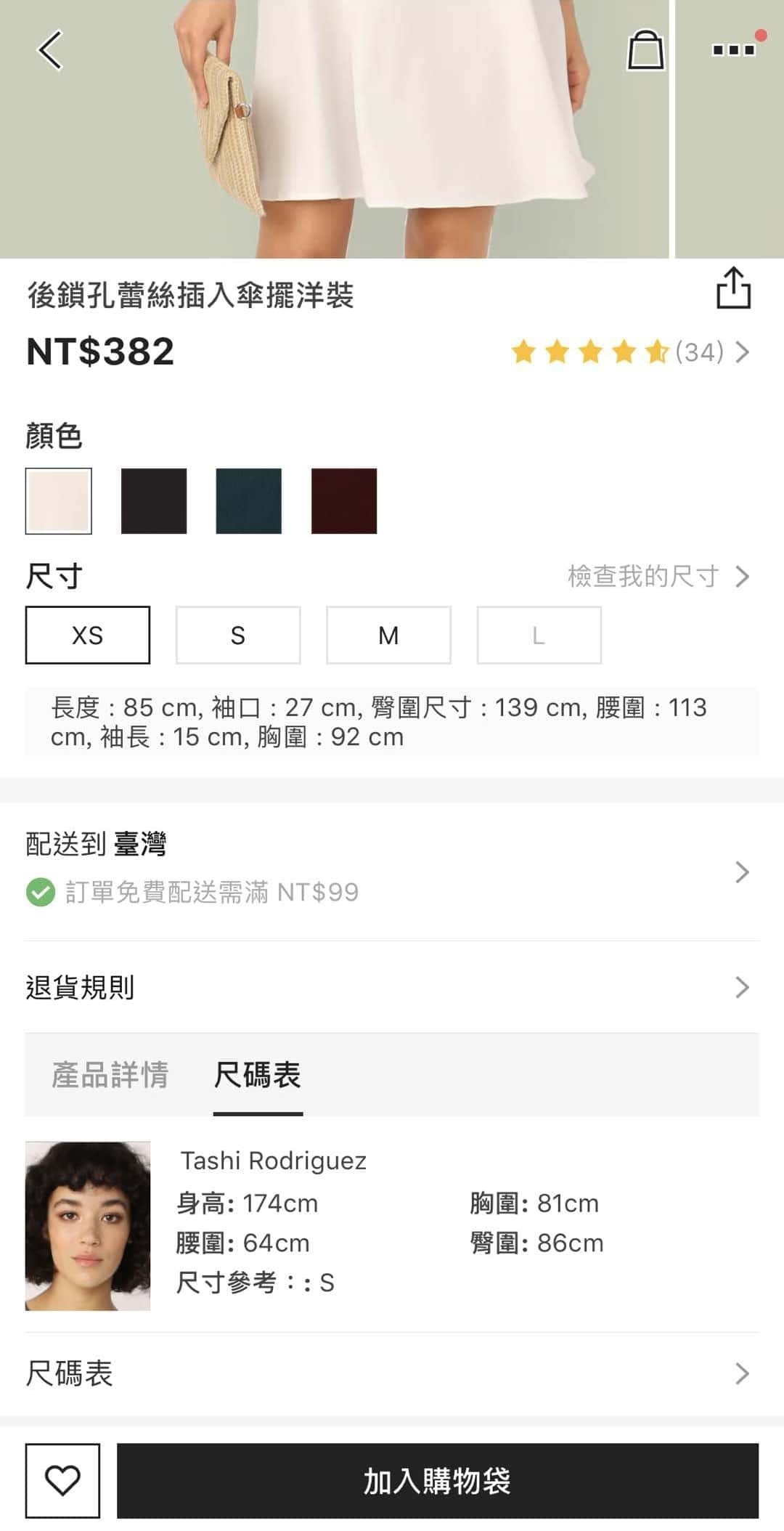
Task: Select the white color swatch
Action: click(59, 501)
